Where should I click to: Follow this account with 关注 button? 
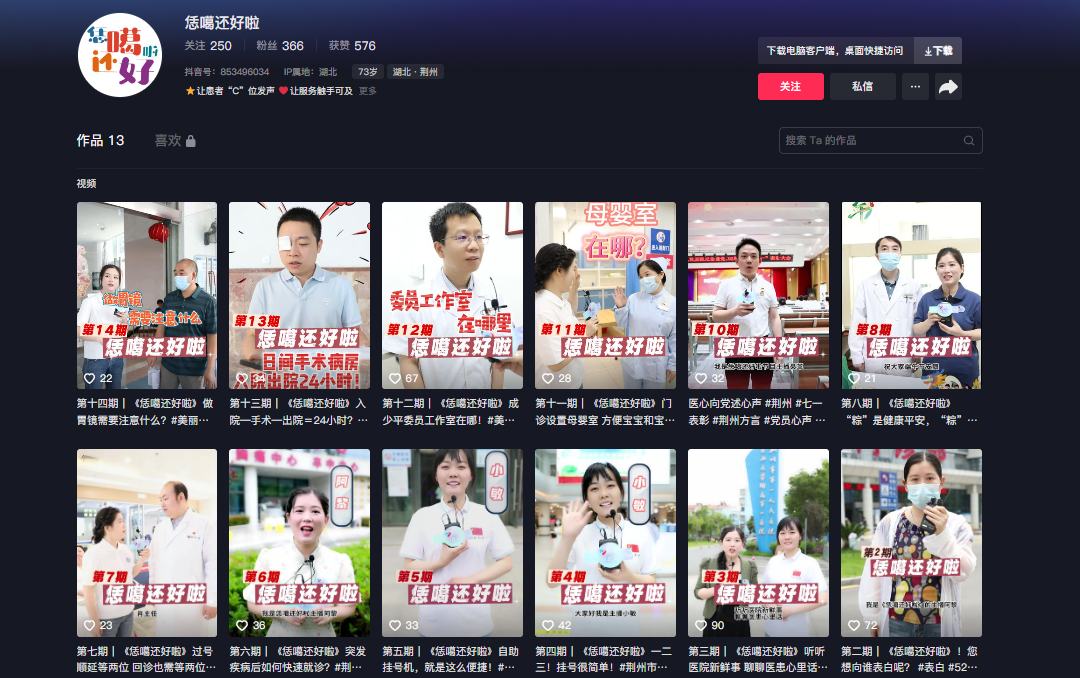[790, 87]
